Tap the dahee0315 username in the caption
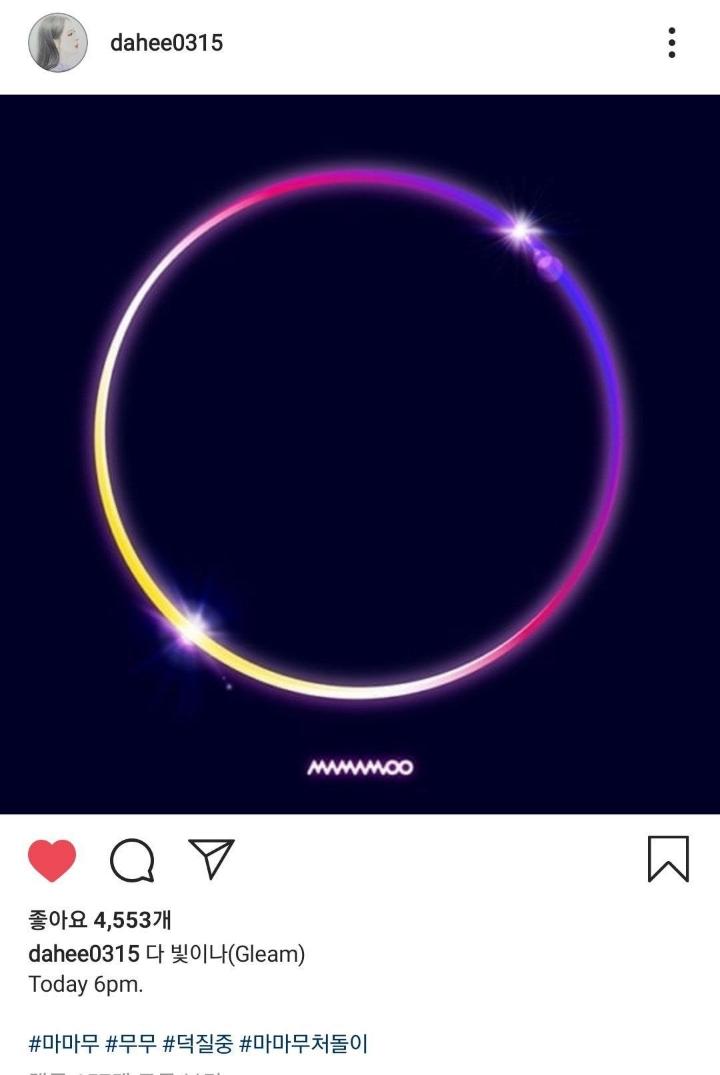 [84, 954]
